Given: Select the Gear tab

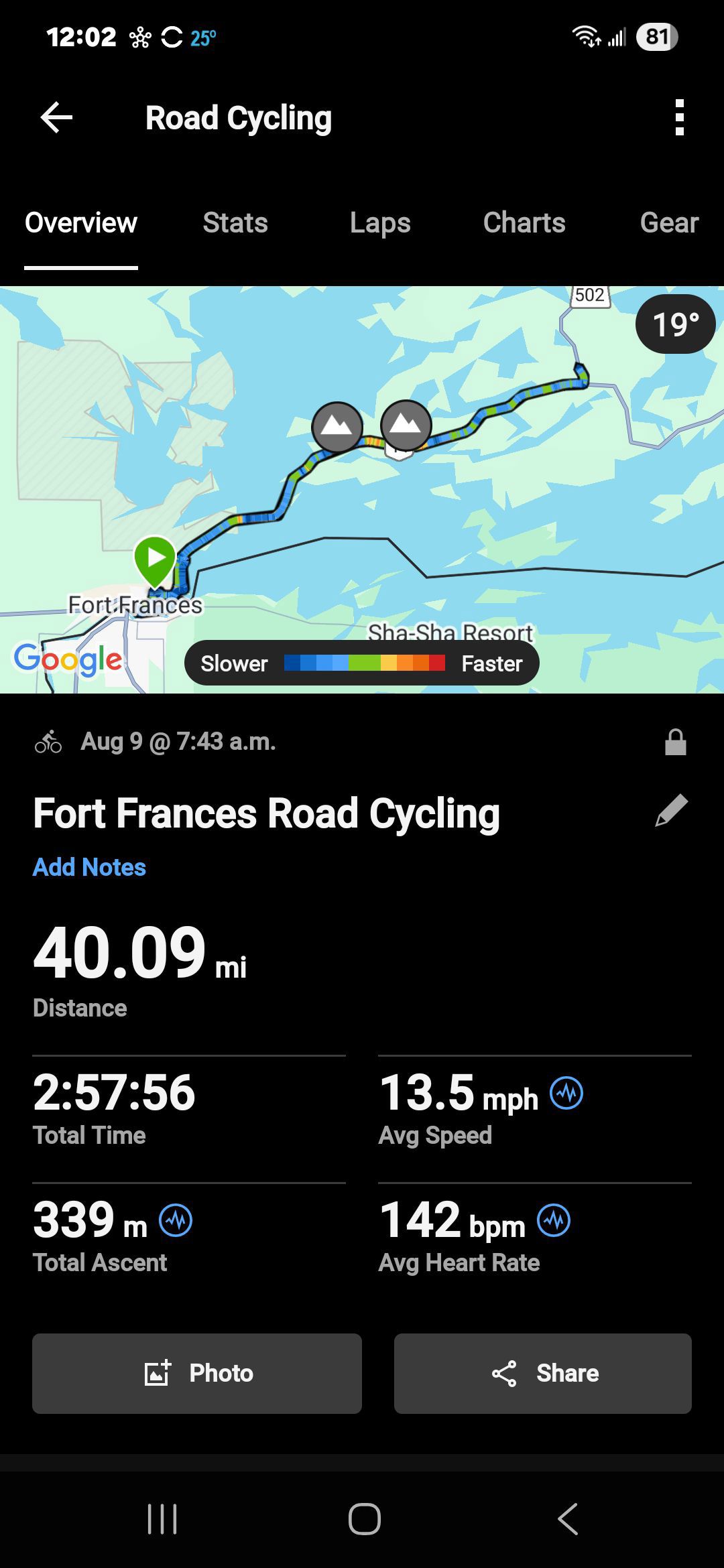Looking at the screenshot, I should click(669, 222).
